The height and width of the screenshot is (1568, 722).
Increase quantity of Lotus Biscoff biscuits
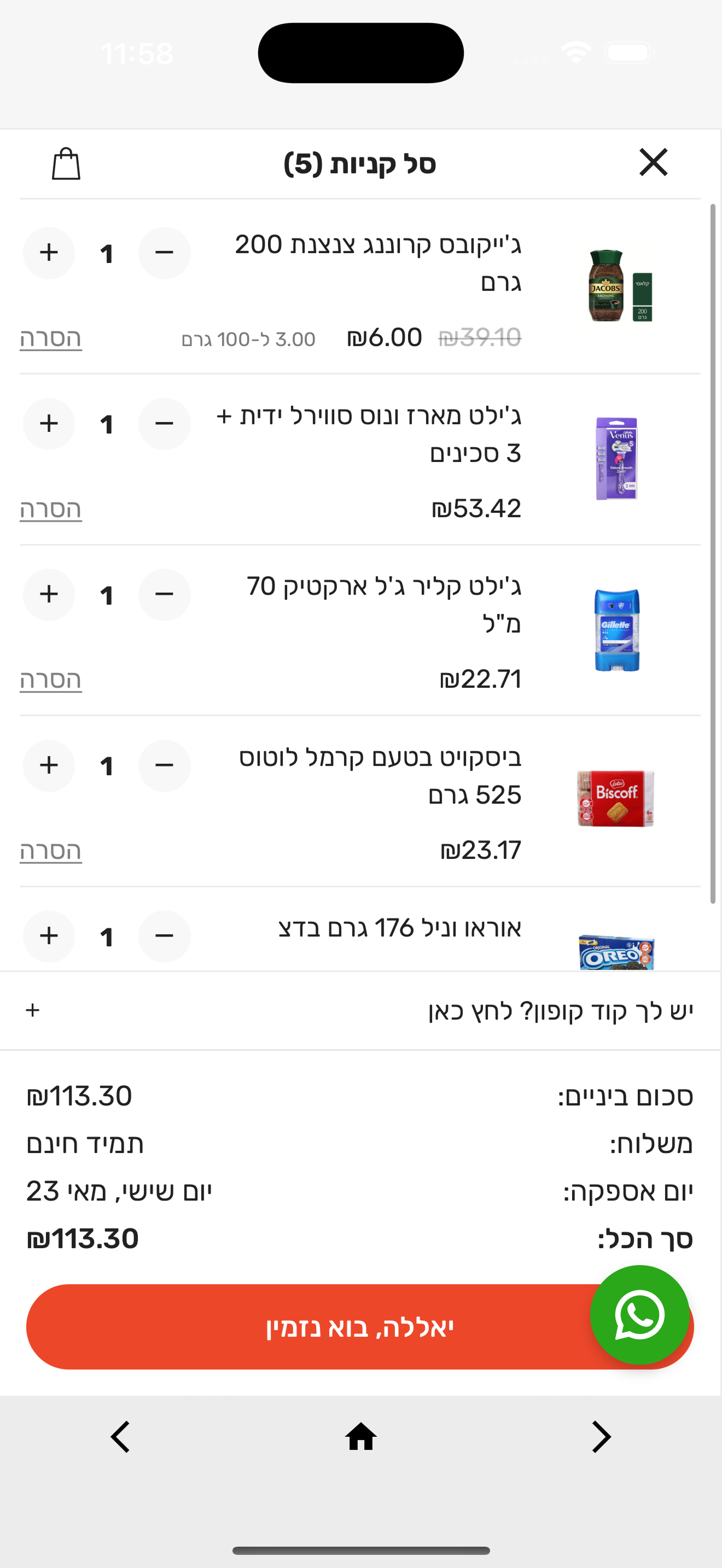(x=49, y=766)
